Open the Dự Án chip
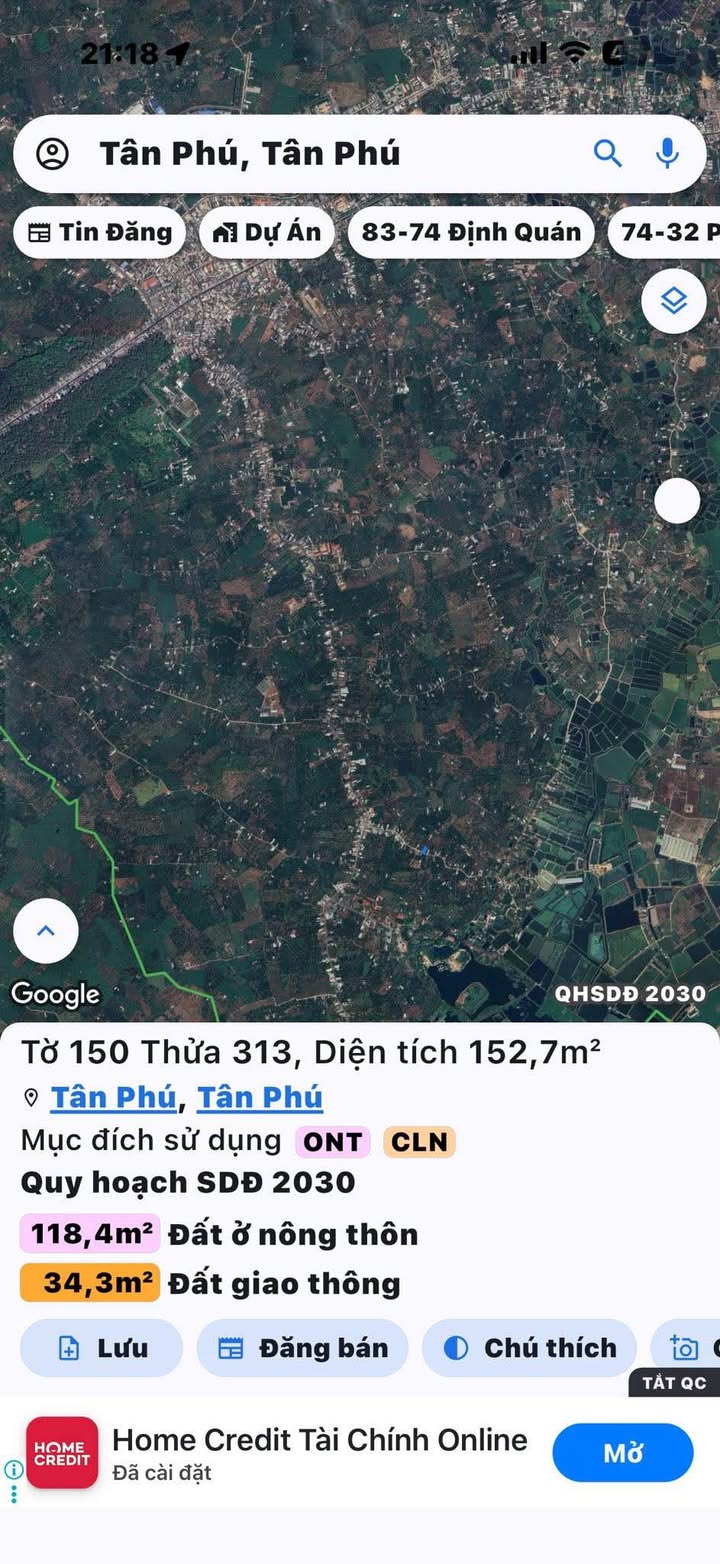 (x=267, y=233)
